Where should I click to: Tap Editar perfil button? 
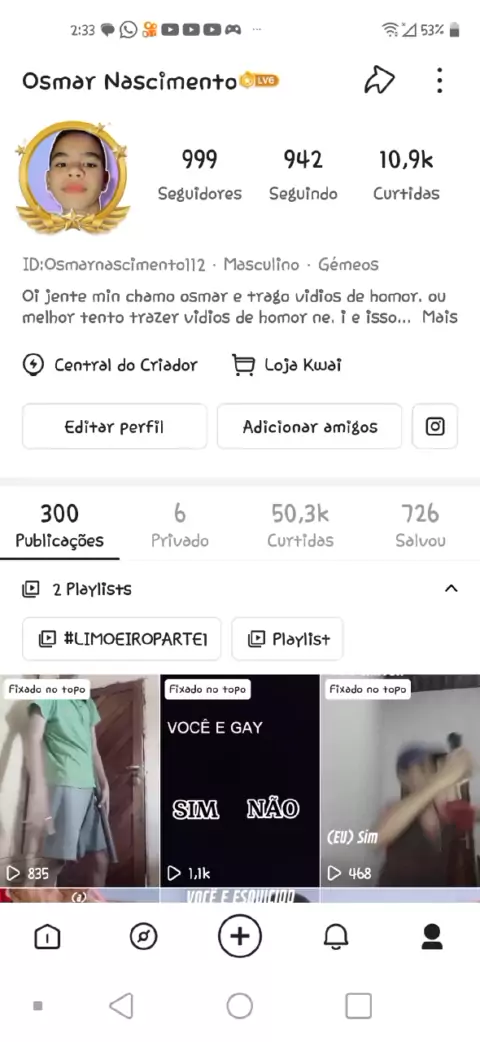pyautogui.click(x=114, y=427)
